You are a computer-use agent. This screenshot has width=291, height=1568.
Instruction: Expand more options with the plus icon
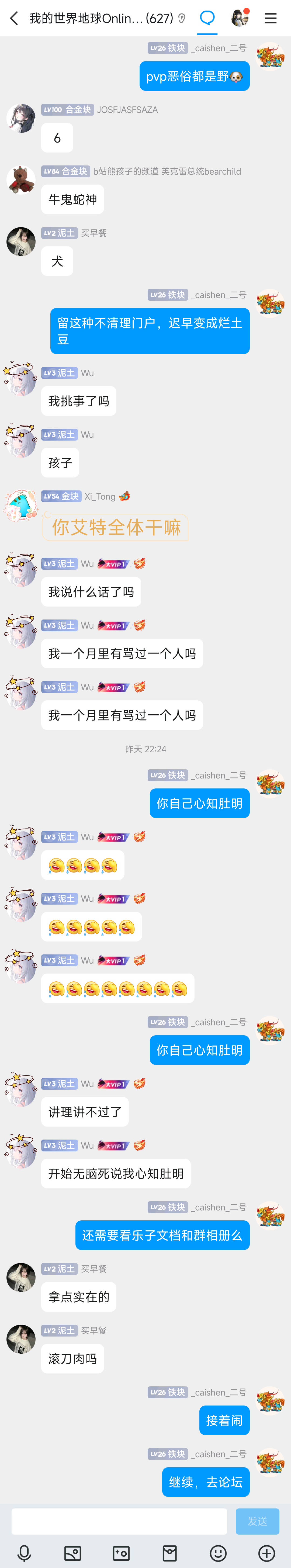coord(267,1553)
